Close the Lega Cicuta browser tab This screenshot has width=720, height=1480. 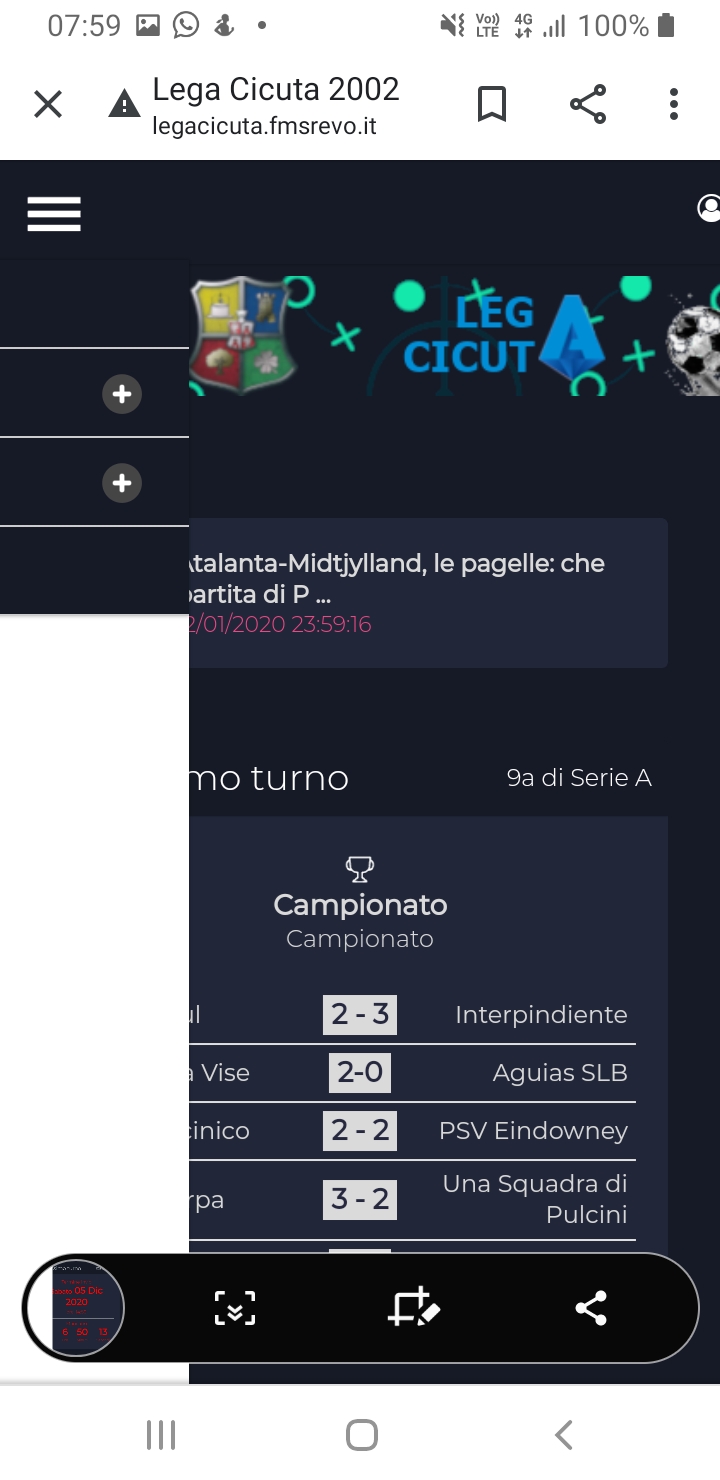48,104
